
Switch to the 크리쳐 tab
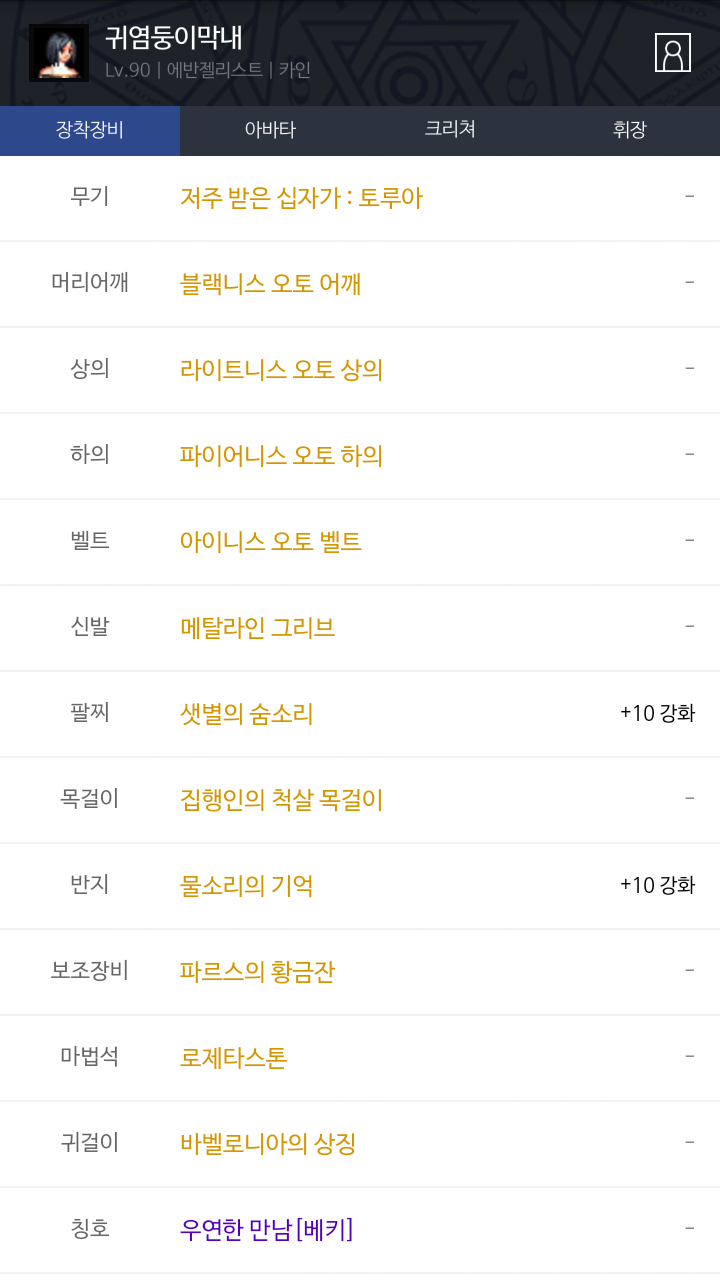click(450, 130)
